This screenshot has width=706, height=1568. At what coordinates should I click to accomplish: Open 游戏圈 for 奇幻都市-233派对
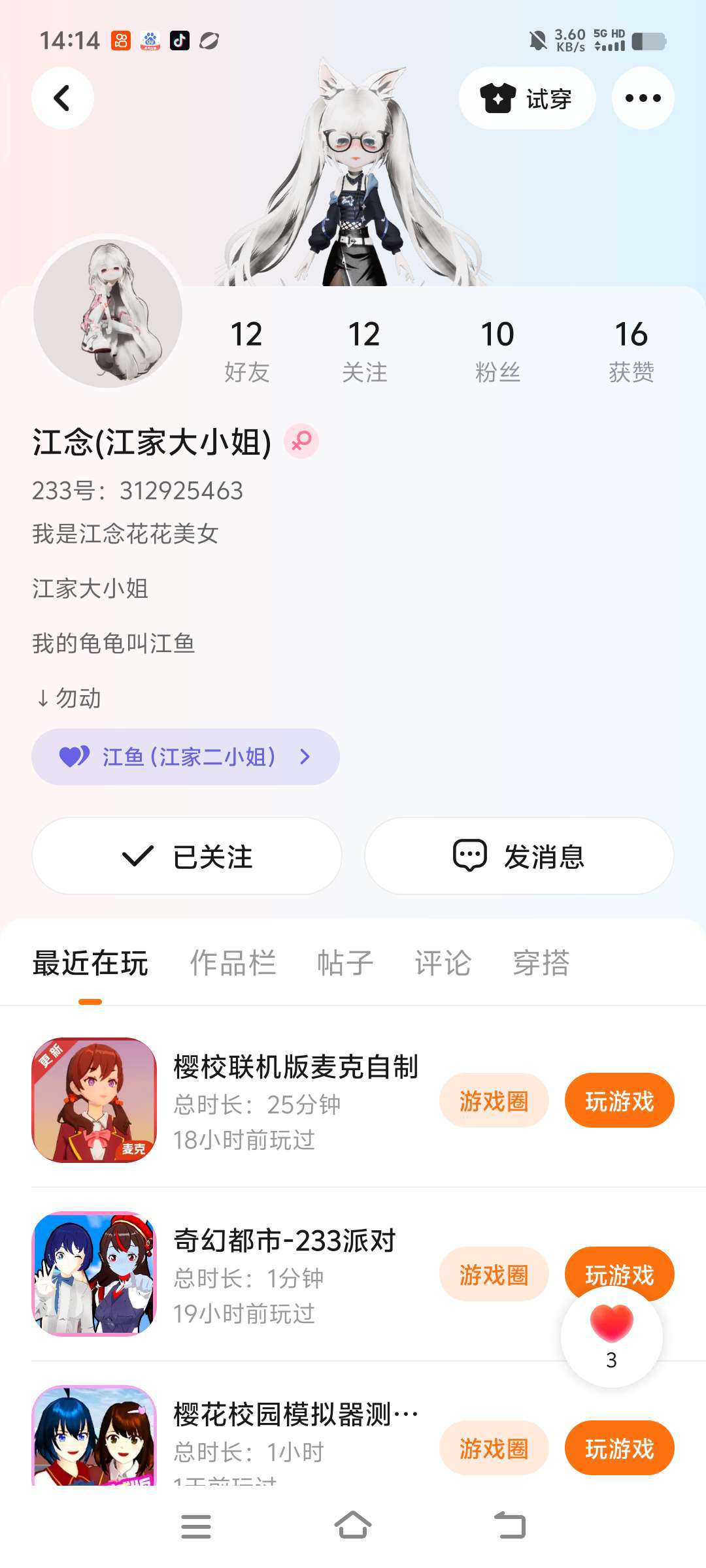494,1274
